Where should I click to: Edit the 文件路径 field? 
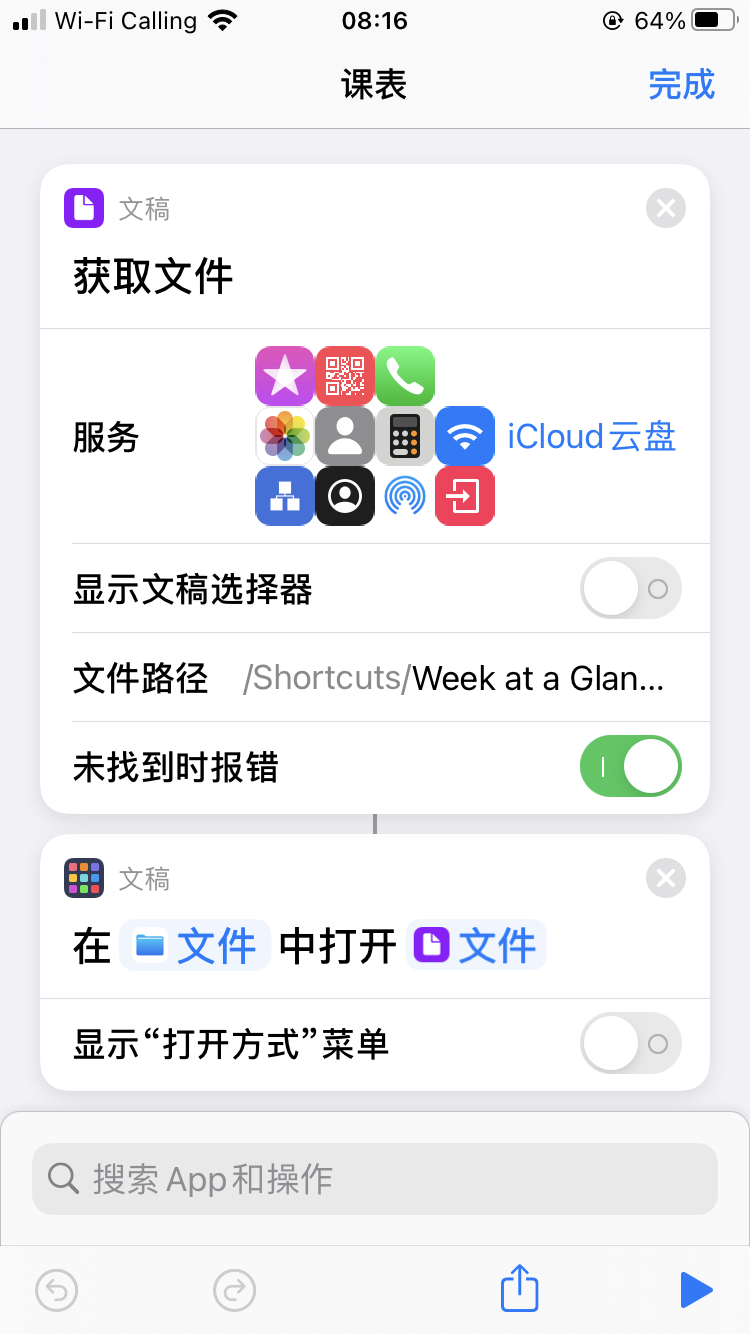click(x=453, y=678)
